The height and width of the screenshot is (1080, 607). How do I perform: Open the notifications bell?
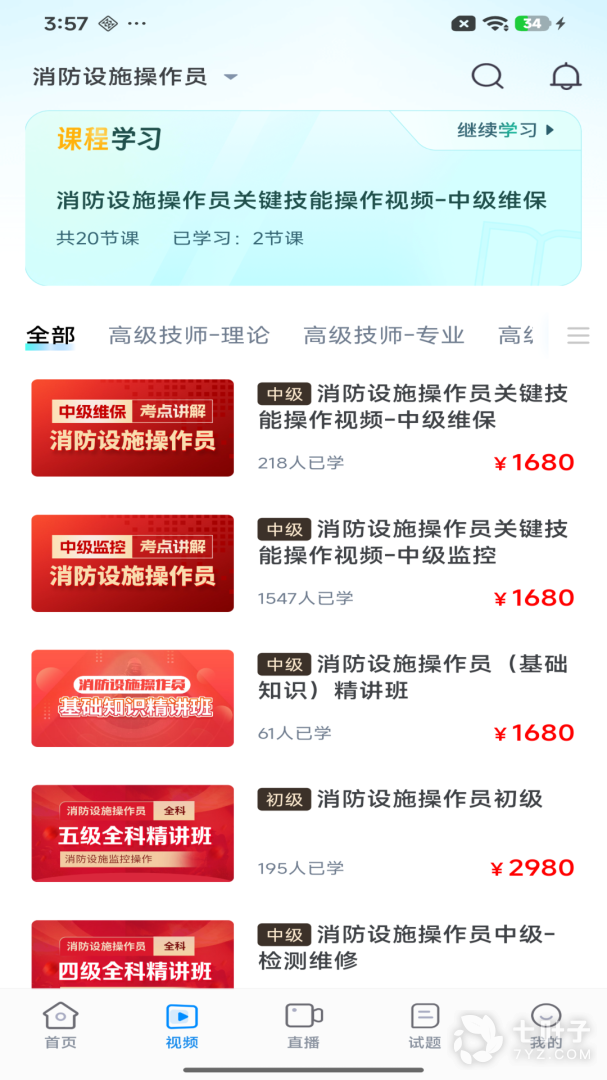click(x=566, y=76)
